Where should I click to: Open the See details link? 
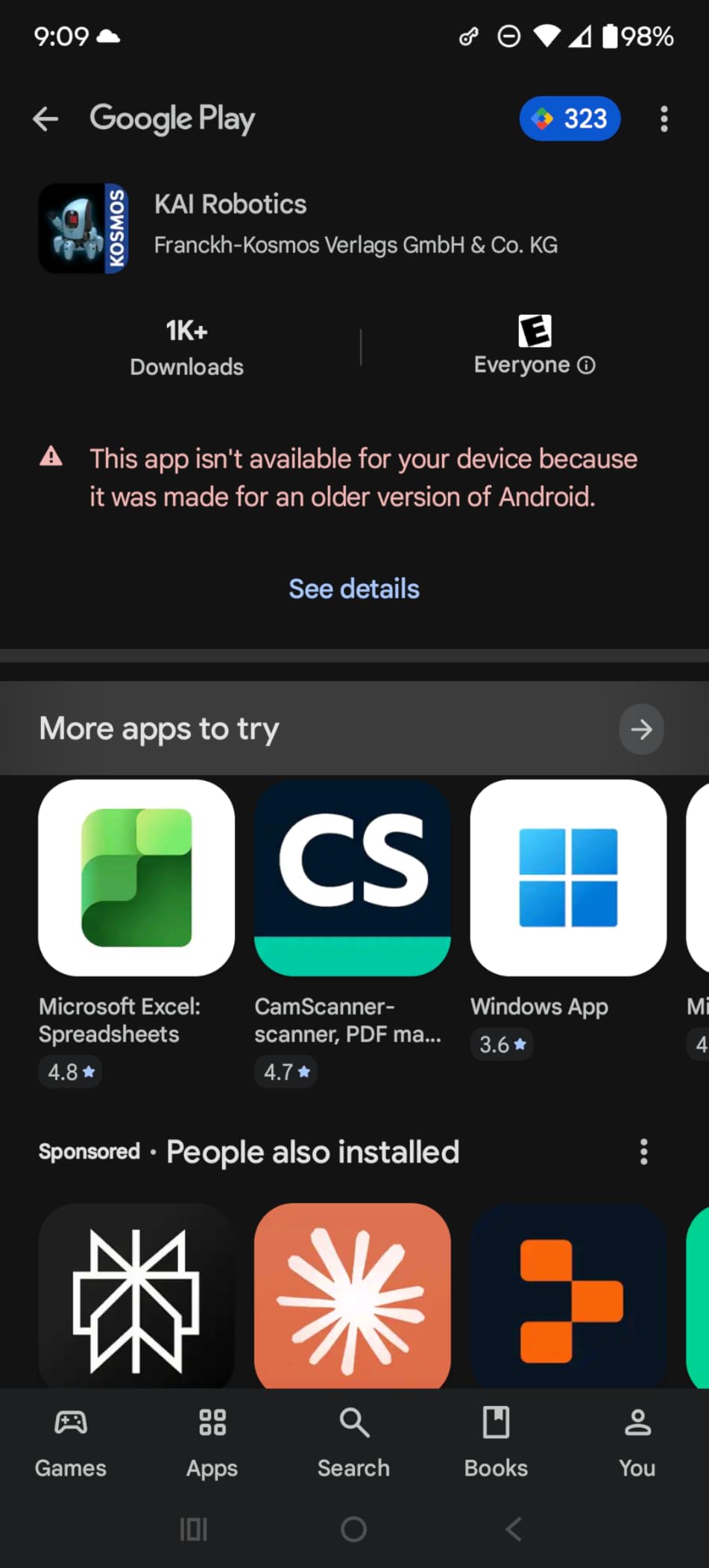[x=354, y=589]
